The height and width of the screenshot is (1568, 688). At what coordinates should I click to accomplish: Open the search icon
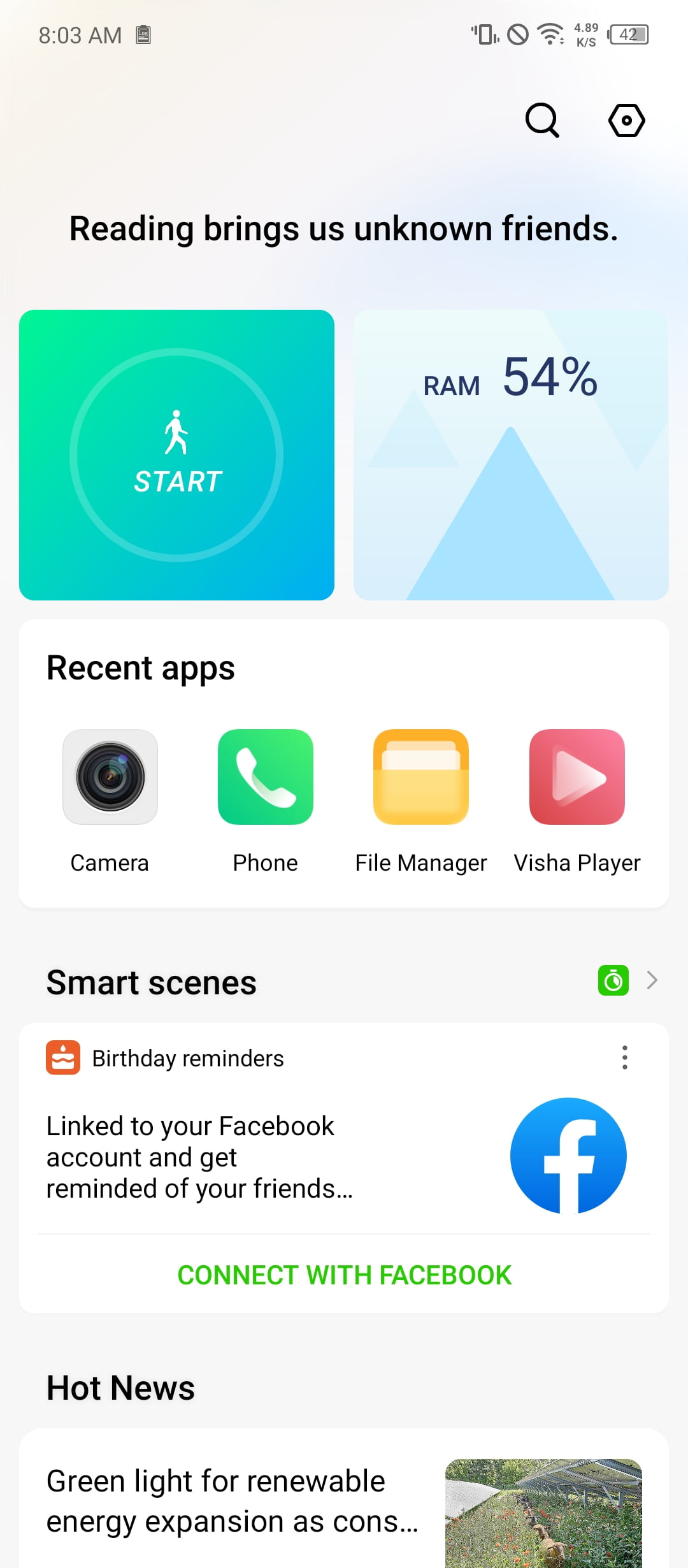(x=542, y=120)
